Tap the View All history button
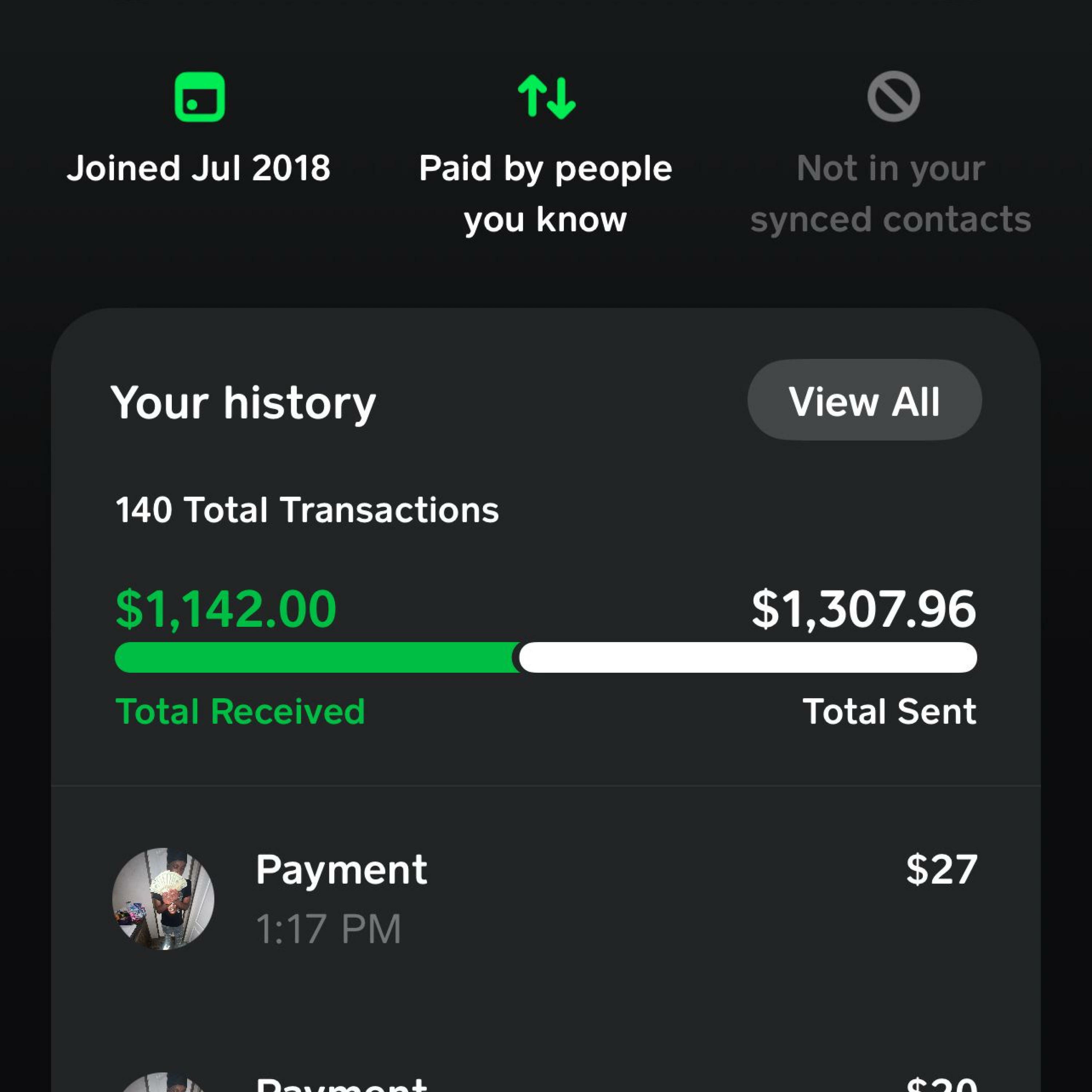 tap(864, 401)
